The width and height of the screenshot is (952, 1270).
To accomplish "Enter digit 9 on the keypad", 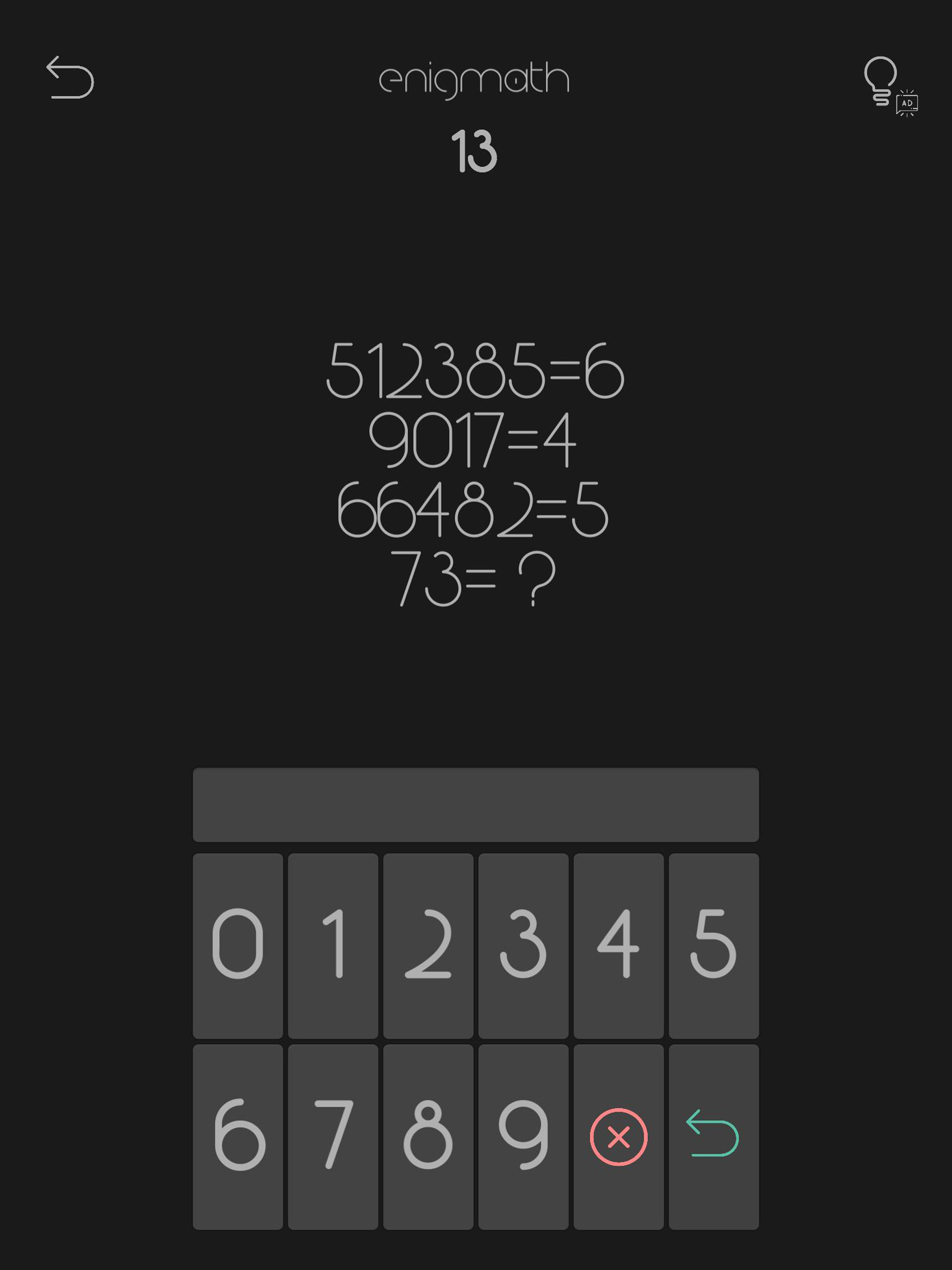I will [523, 1137].
